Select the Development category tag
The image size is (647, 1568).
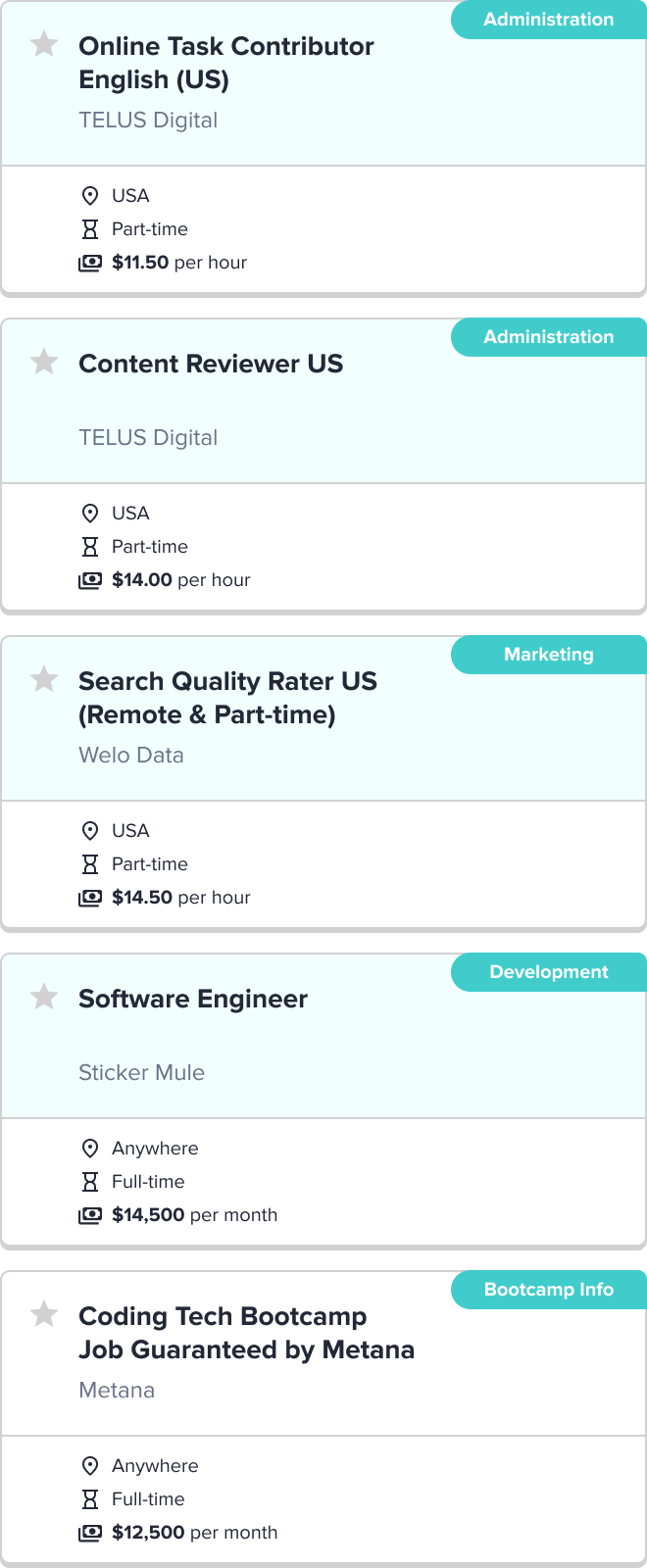coord(548,972)
